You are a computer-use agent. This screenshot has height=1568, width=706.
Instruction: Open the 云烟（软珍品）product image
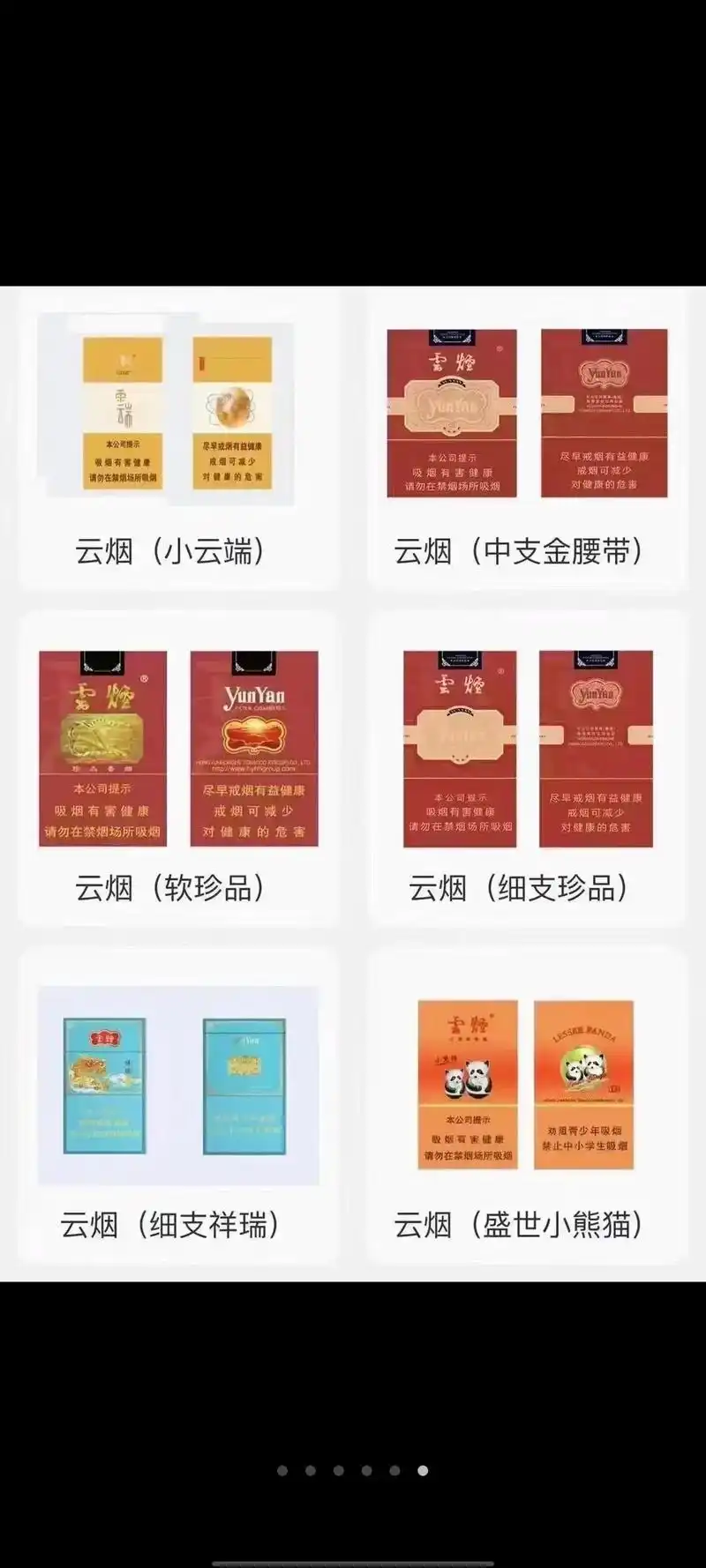176,750
